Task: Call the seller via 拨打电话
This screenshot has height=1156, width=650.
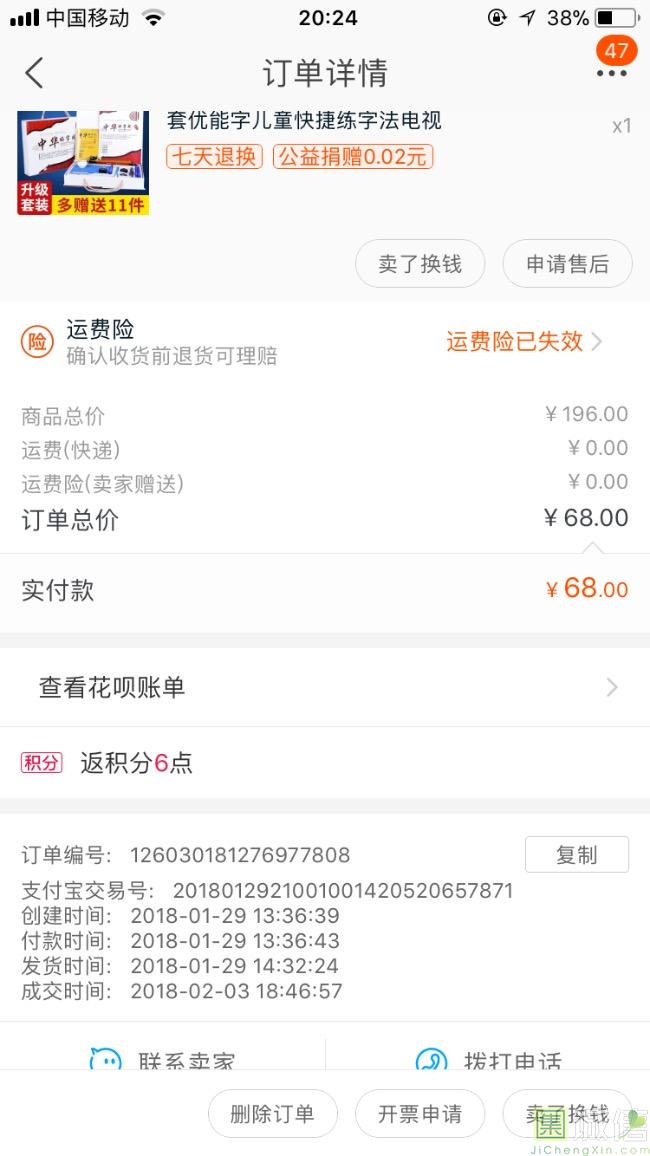Action: (x=488, y=1062)
